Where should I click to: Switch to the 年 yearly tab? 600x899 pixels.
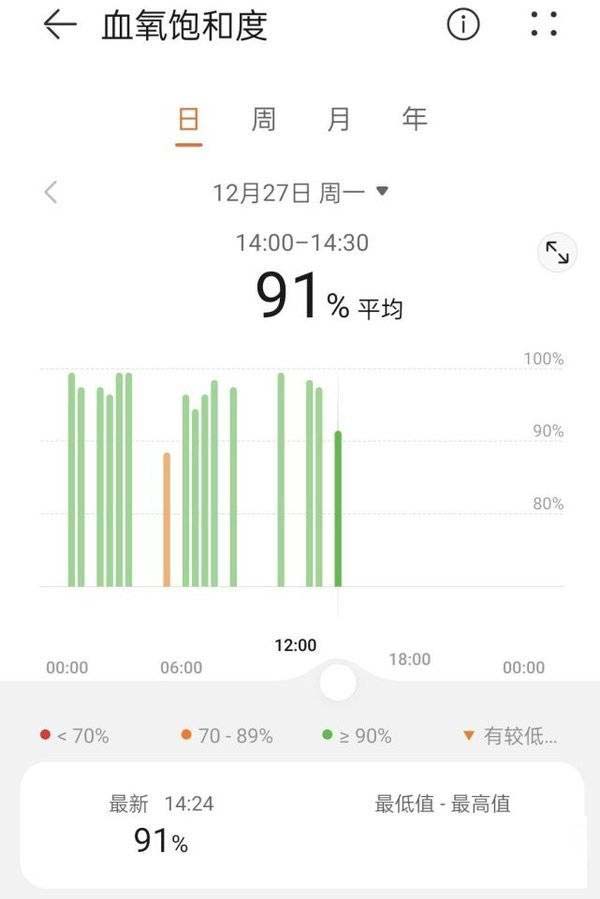414,120
